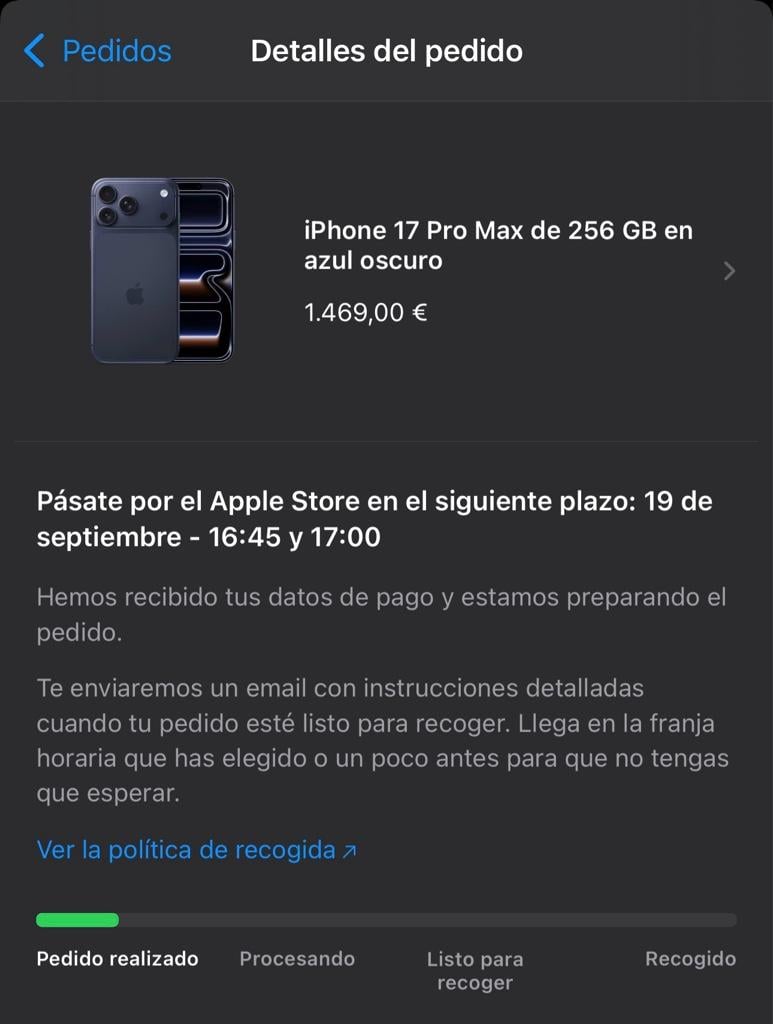
Task: Open Ver la política de recogida link
Action: click(197, 850)
